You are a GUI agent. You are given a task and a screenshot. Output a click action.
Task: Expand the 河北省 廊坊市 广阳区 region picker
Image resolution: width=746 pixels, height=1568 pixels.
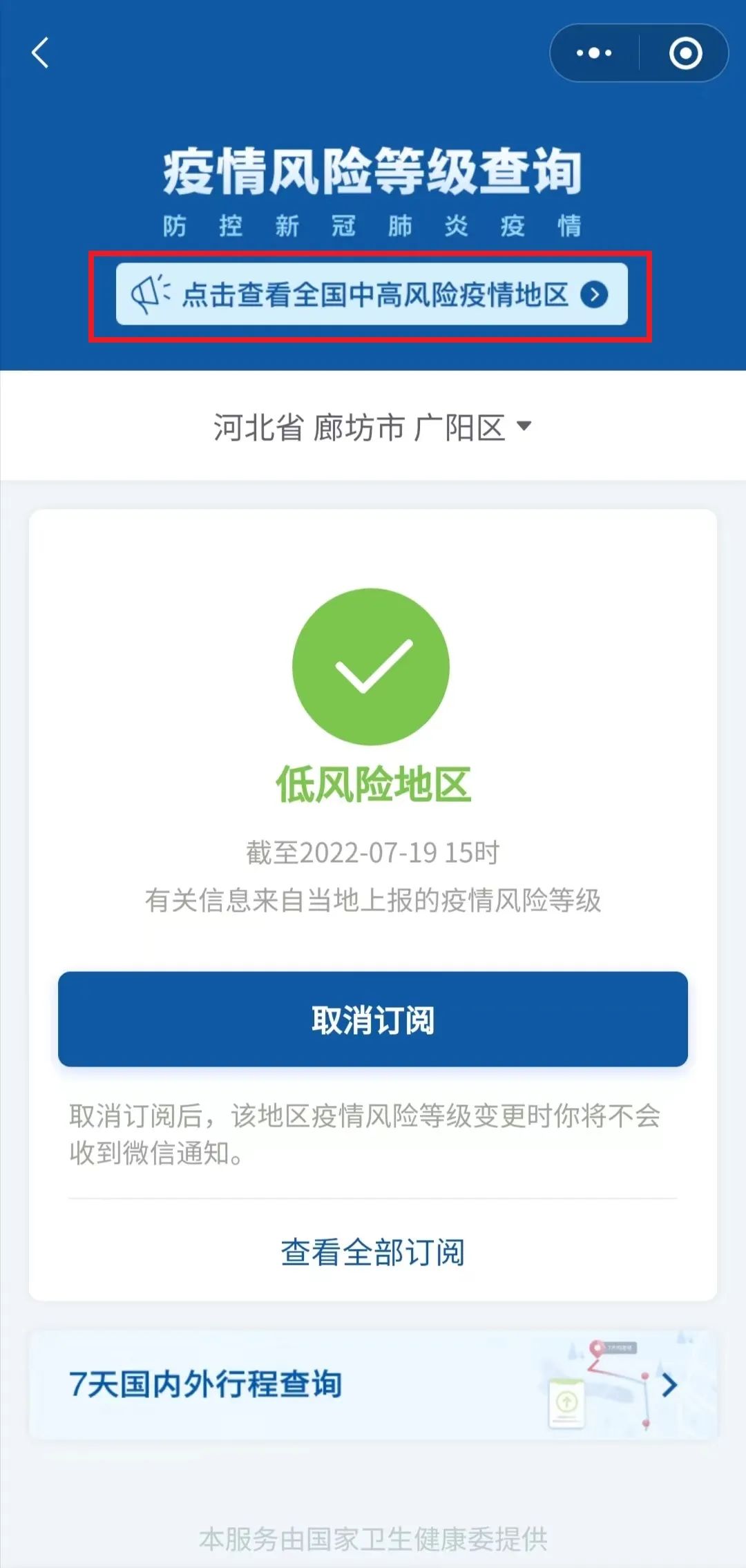(x=372, y=427)
